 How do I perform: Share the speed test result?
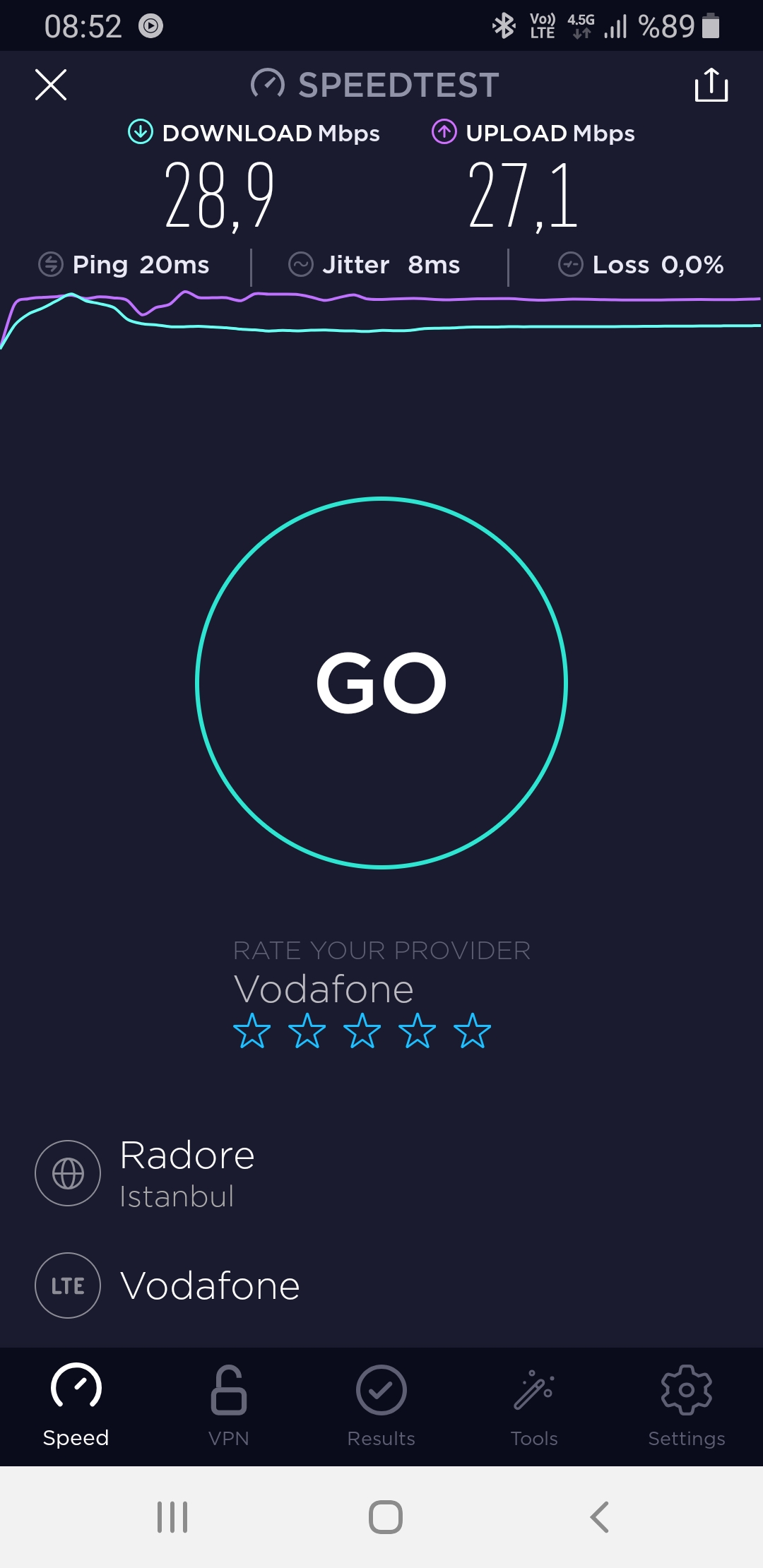pos(711,85)
